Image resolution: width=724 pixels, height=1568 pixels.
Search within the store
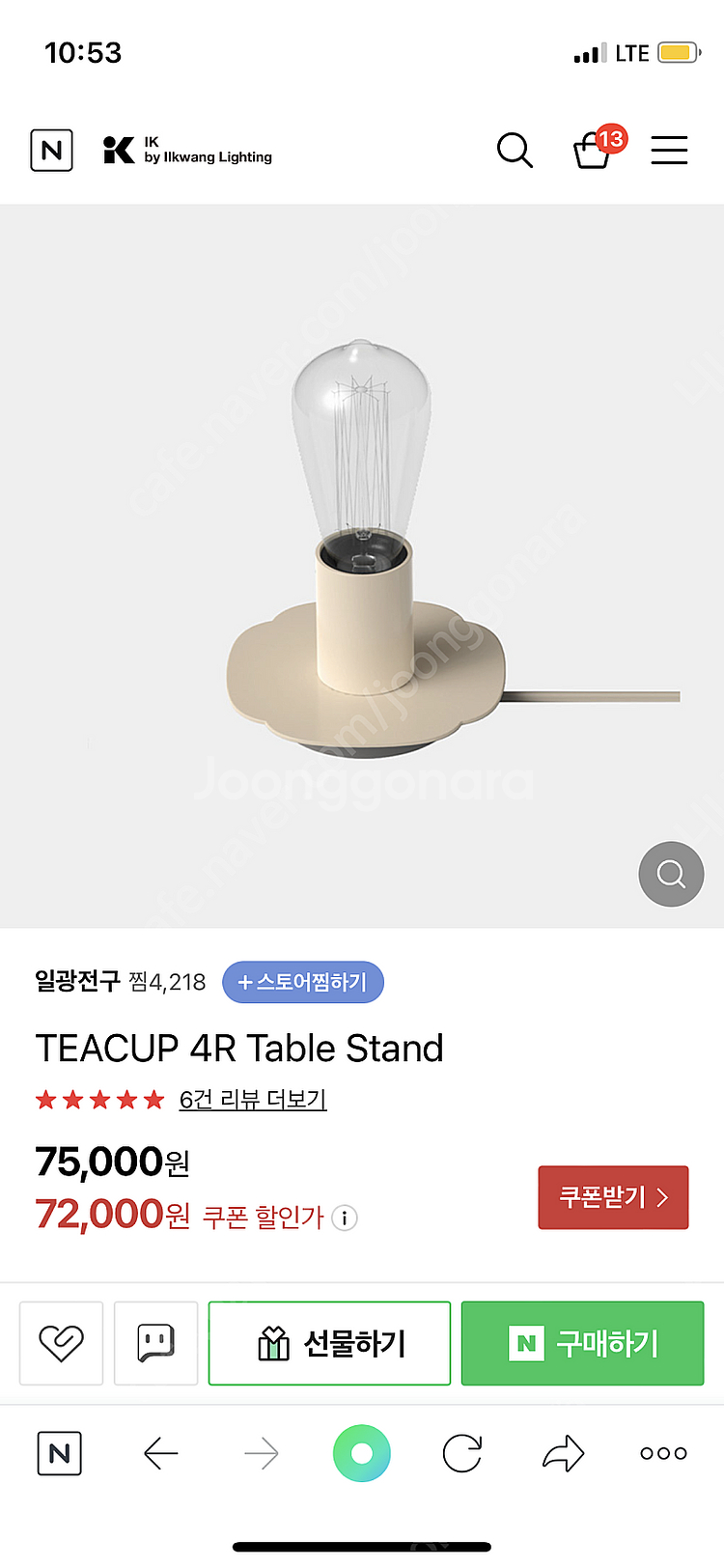click(x=515, y=151)
